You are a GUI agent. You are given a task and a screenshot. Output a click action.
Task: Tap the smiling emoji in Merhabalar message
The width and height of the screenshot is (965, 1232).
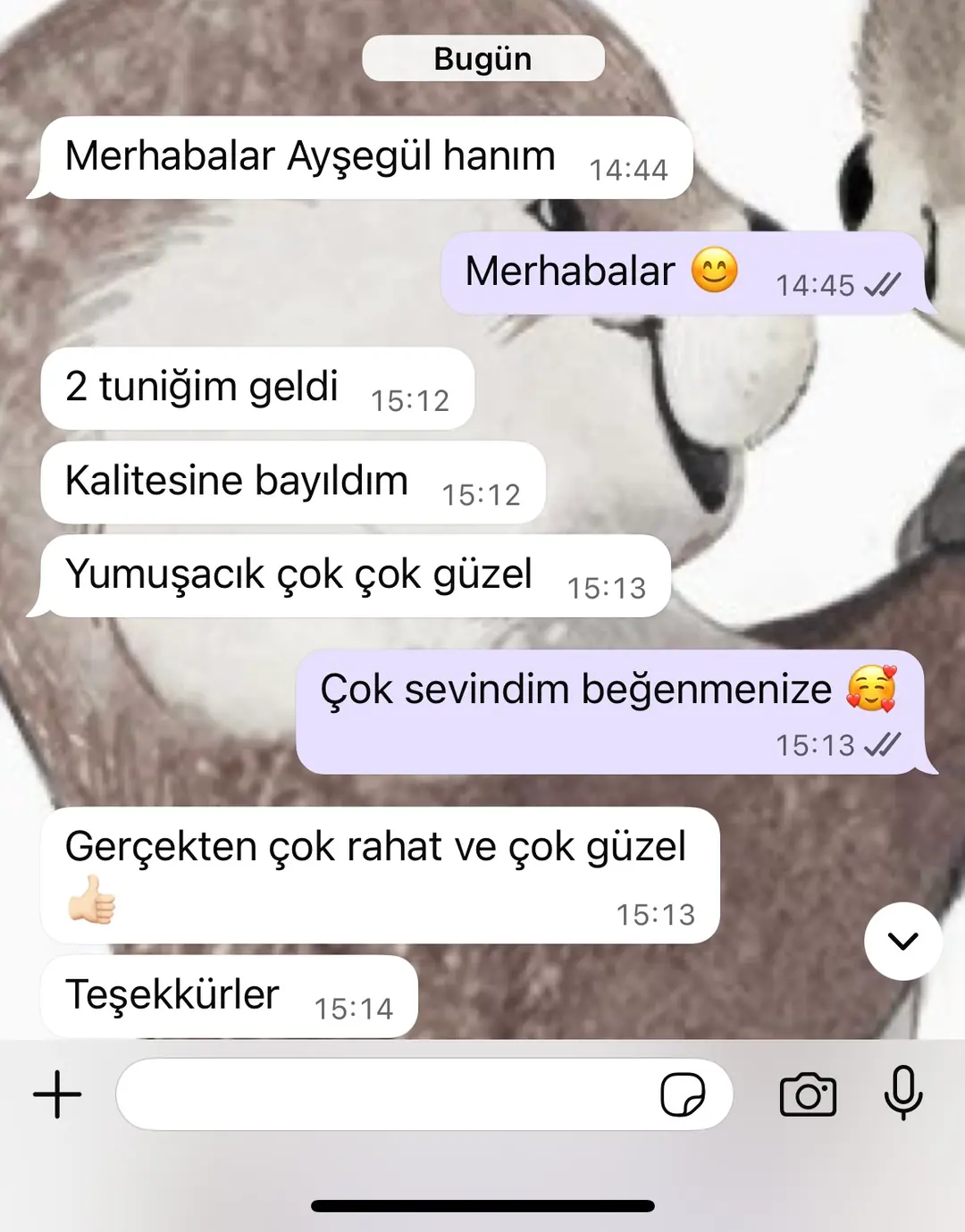pos(715,271)
